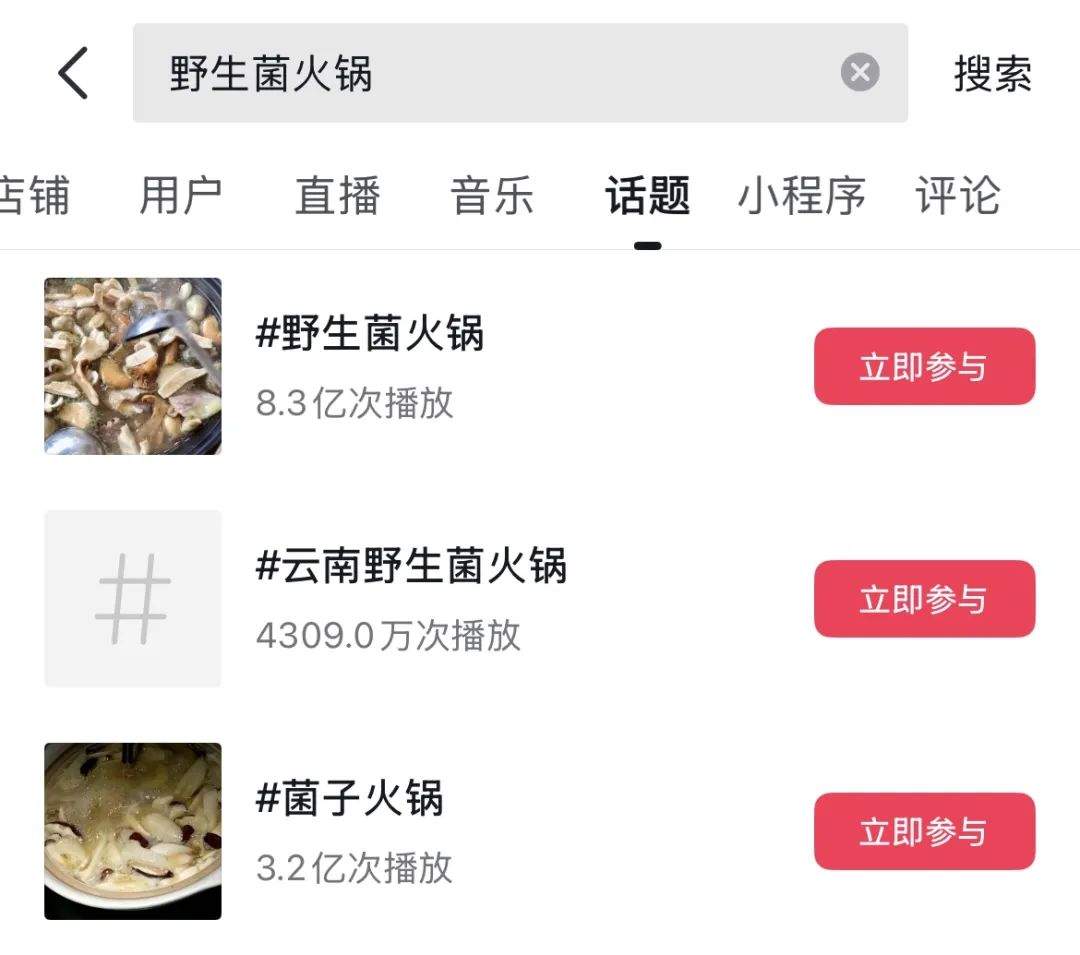
Task: Tap 立即参与 next to #菌子火锅
Action: click(x=924, y=832)
